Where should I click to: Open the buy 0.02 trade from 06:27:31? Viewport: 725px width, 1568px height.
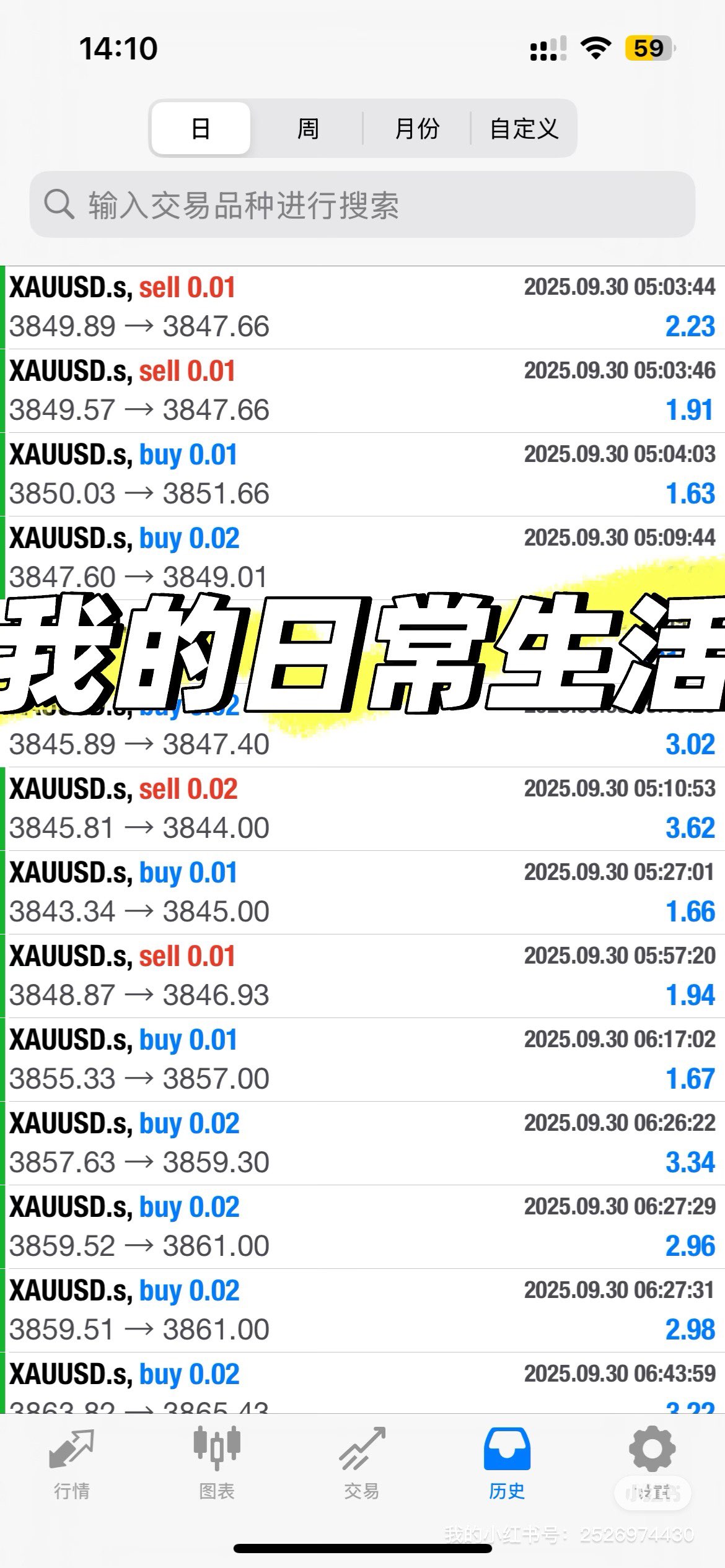tap(362, 1310)
